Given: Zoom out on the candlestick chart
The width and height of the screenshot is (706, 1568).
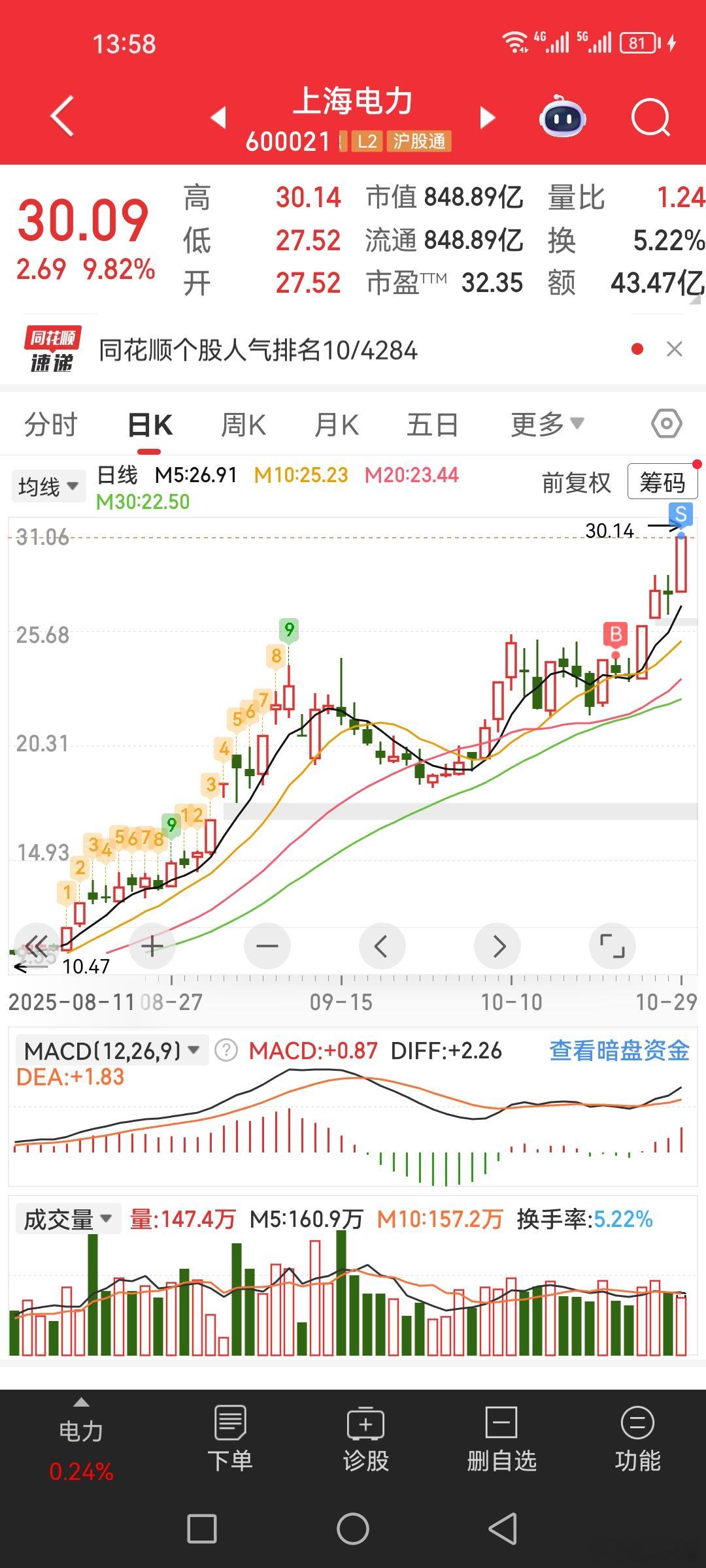Looking at the screenshot, I should point(267,945).
